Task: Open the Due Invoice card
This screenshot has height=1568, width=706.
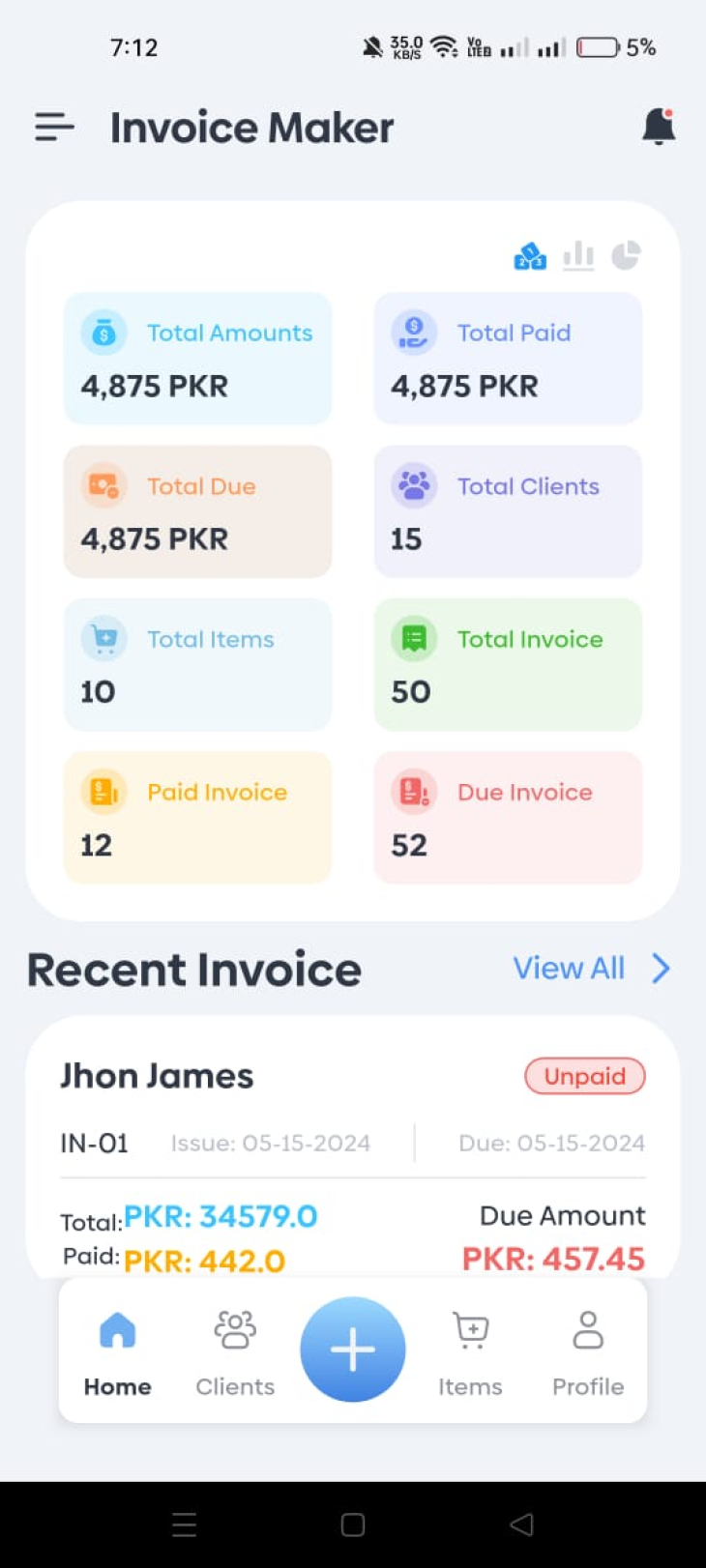Action: [508, 817]
